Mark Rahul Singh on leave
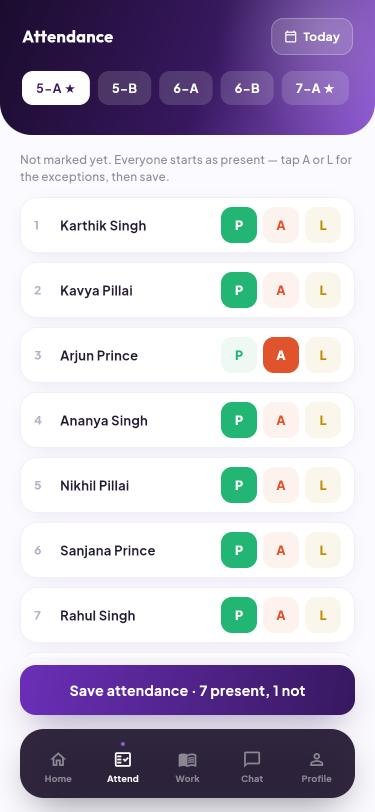The height and width of the screenshot is (812, 375). click(x=323, y=615)
